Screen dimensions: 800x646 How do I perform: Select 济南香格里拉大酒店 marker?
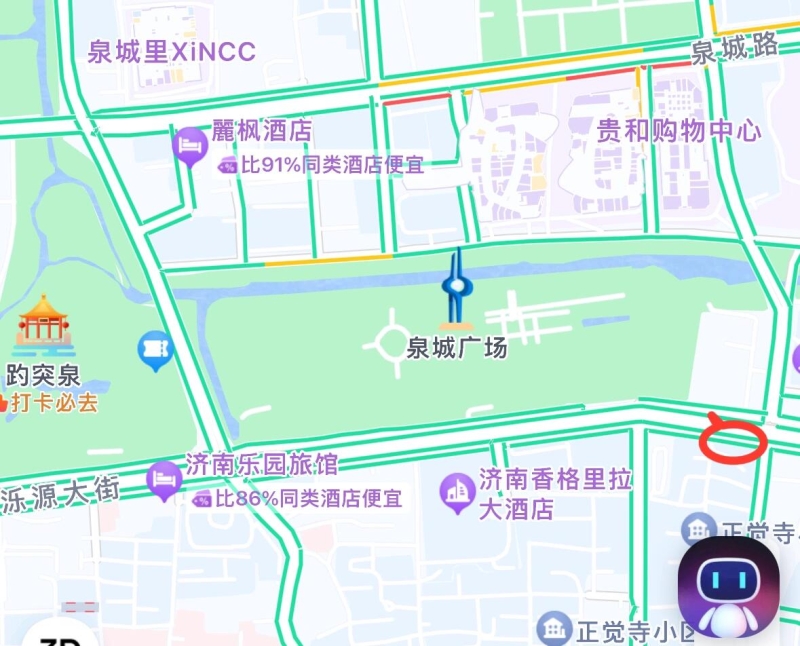458,490
